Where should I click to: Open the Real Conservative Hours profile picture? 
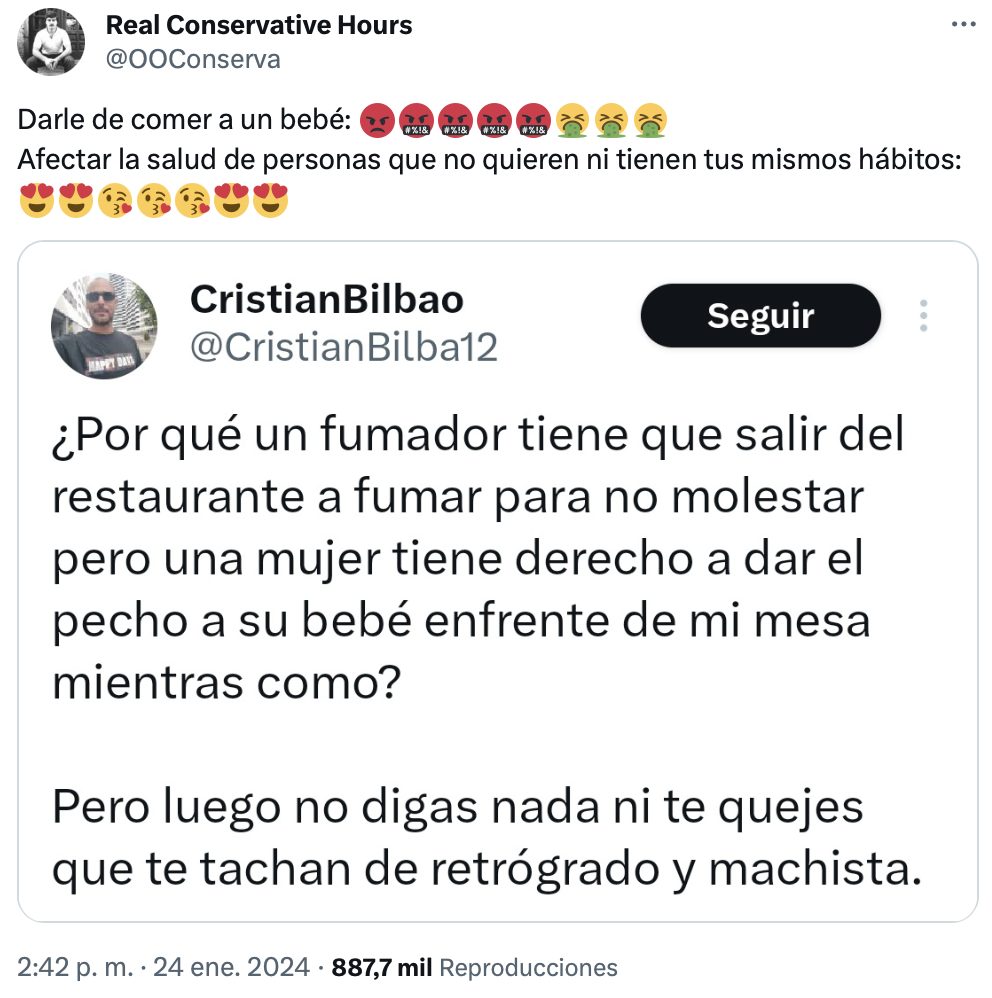52,42
